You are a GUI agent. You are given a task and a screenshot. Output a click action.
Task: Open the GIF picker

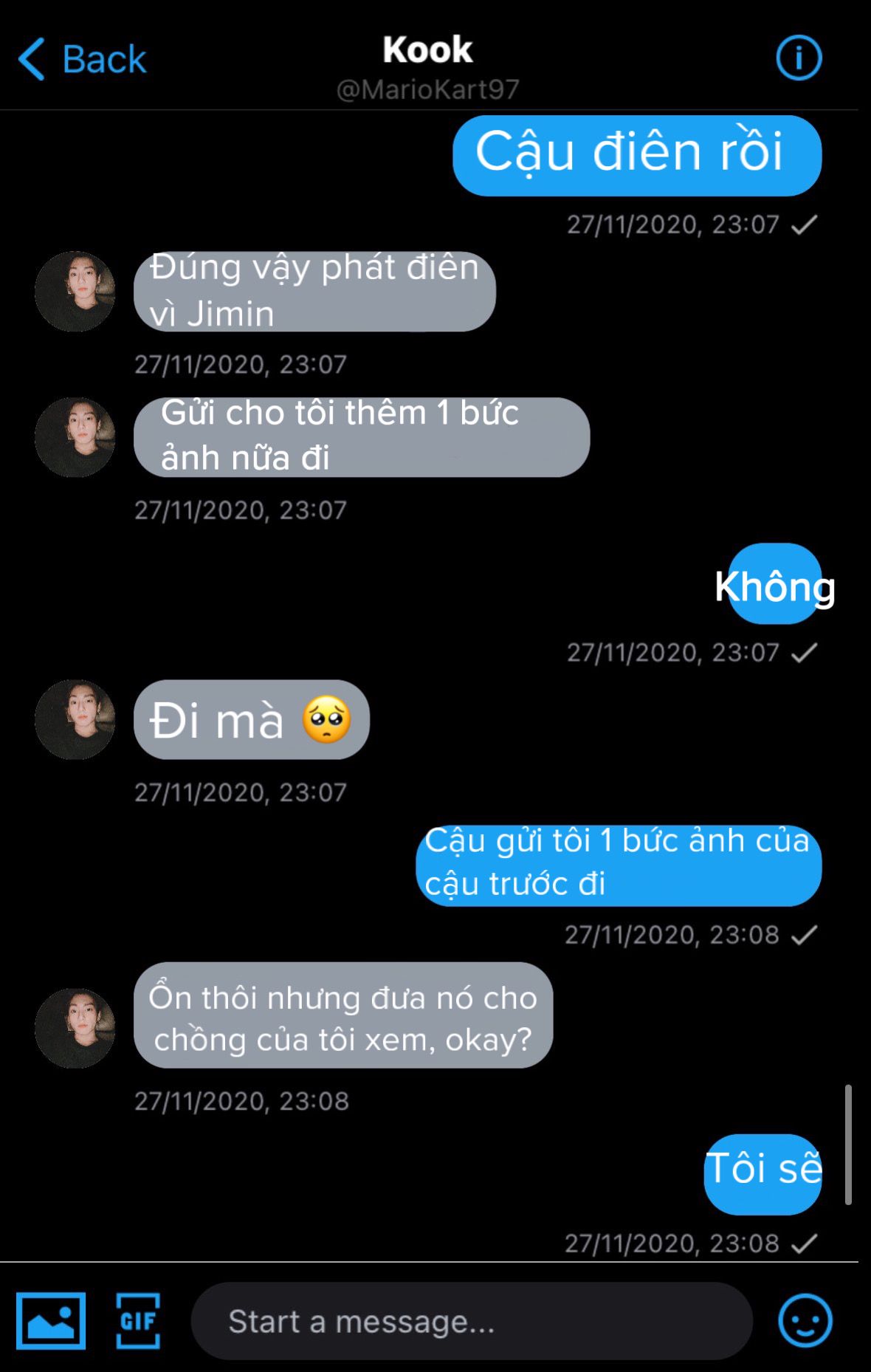[138, 1320]
